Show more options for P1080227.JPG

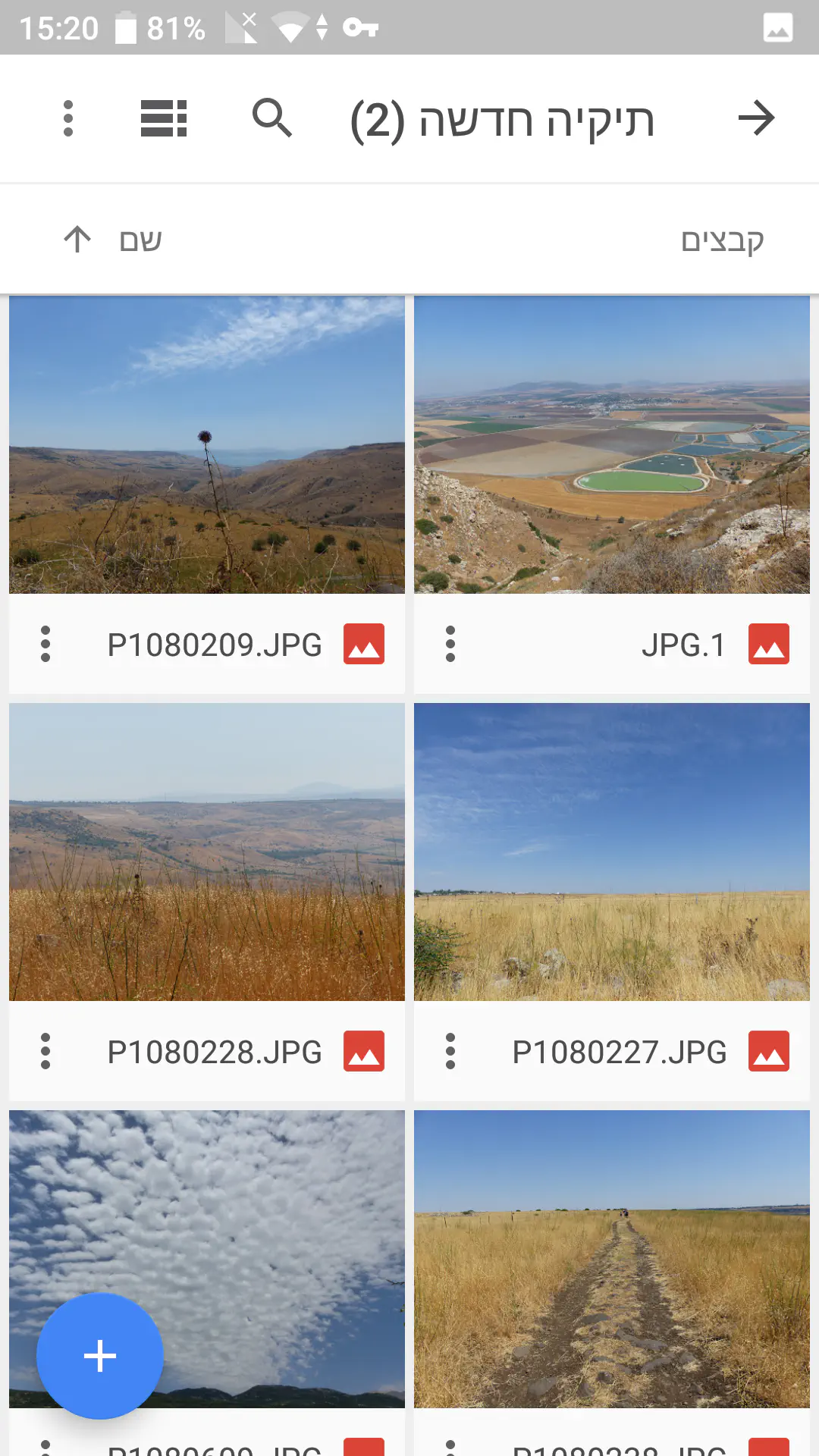coord(450,1052)
